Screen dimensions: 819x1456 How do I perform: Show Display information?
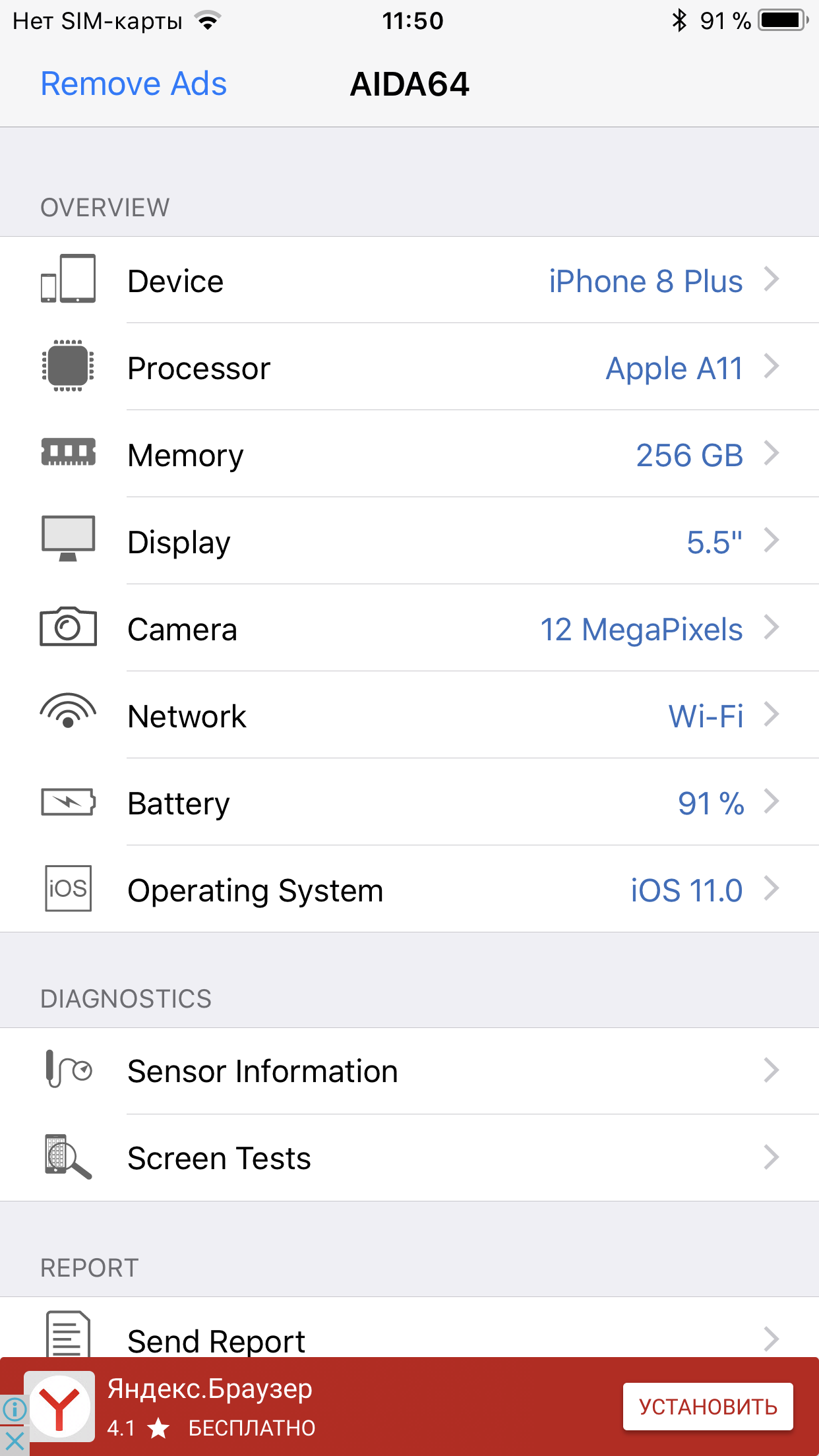[x=409, y=541]
